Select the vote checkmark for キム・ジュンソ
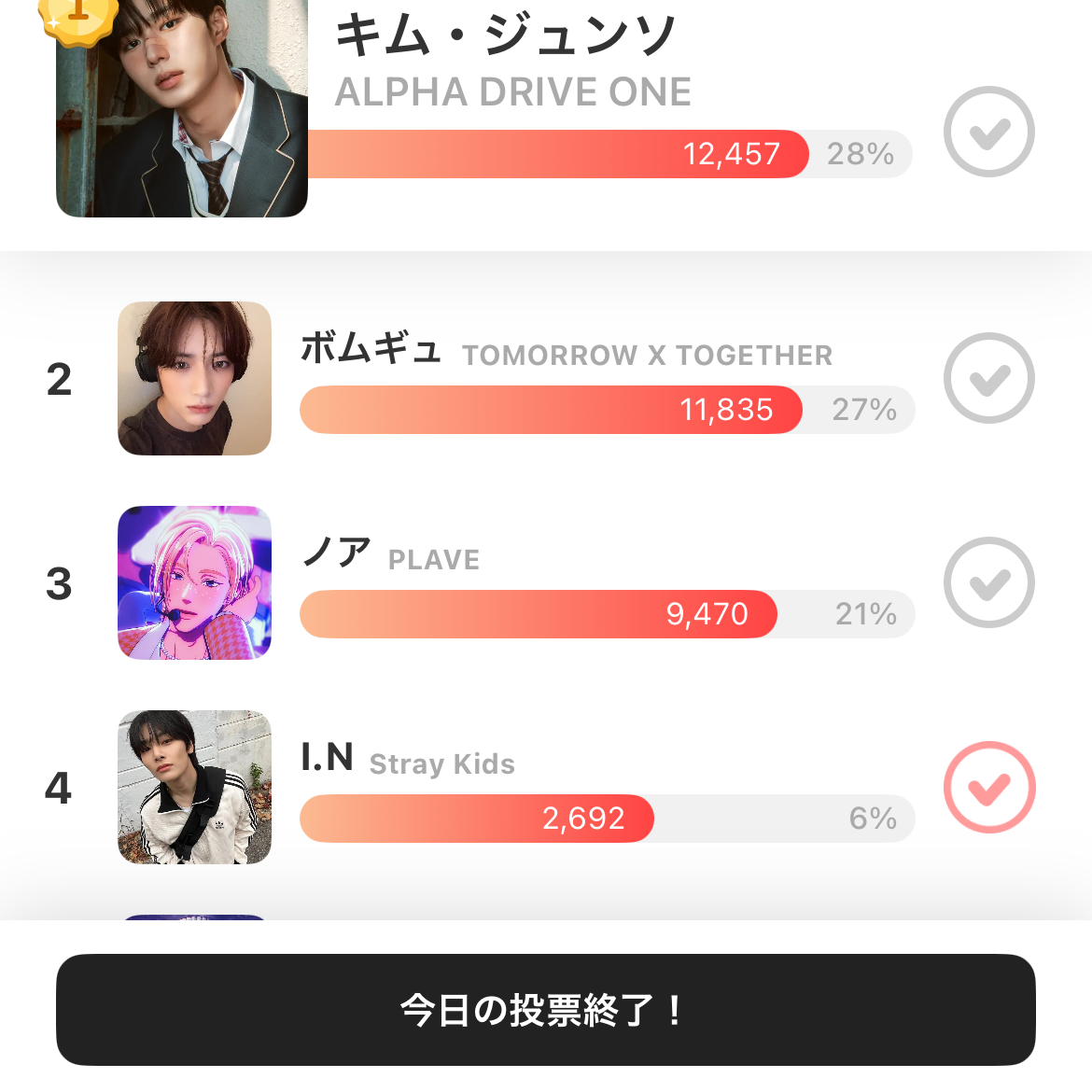The image size is (1092, 1092). [x=988, y=132]
